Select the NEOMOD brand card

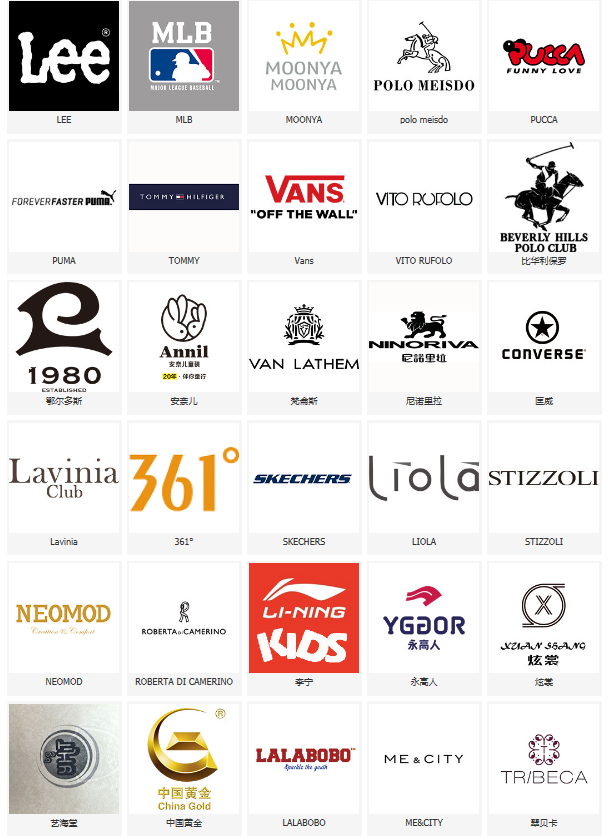(64, 618)
